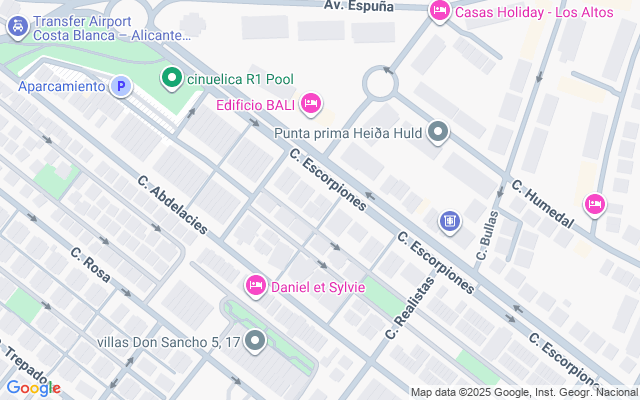
Task: Tap the Aparcamiento parking marker
Action: click(x=122, y=87)
